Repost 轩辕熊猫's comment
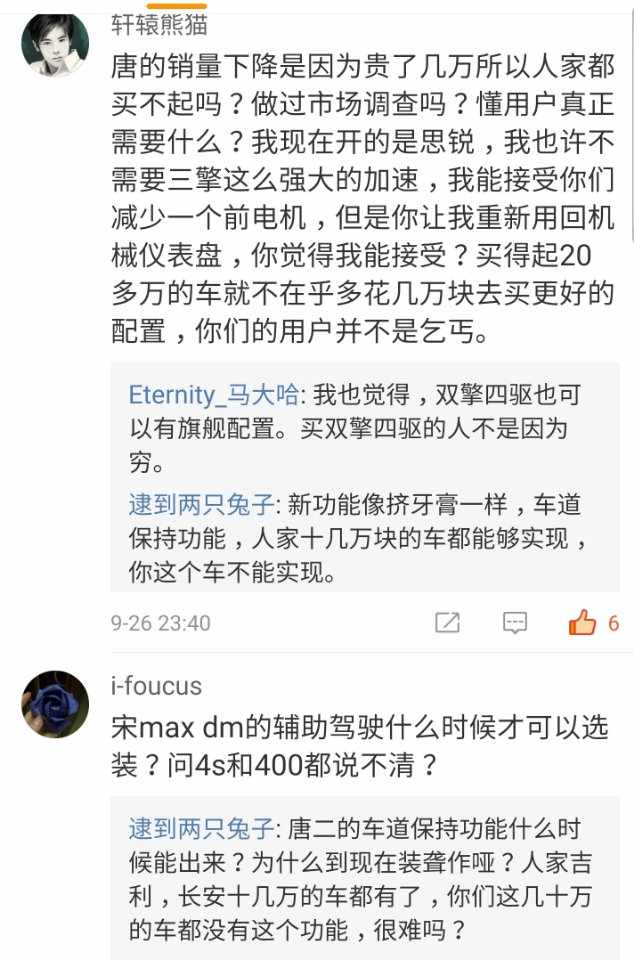 [x=448, y=622]
